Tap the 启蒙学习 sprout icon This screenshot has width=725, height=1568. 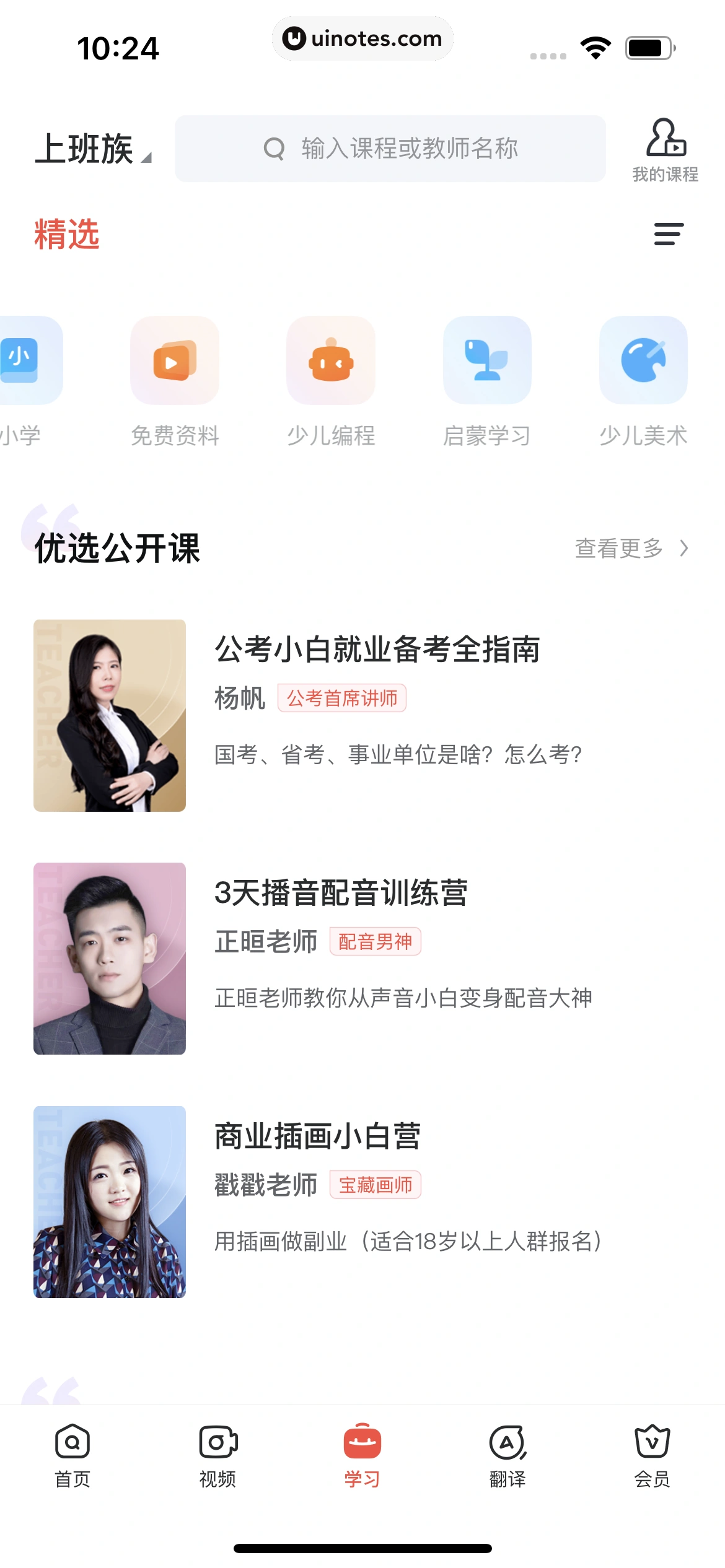(x=488, y=361)
